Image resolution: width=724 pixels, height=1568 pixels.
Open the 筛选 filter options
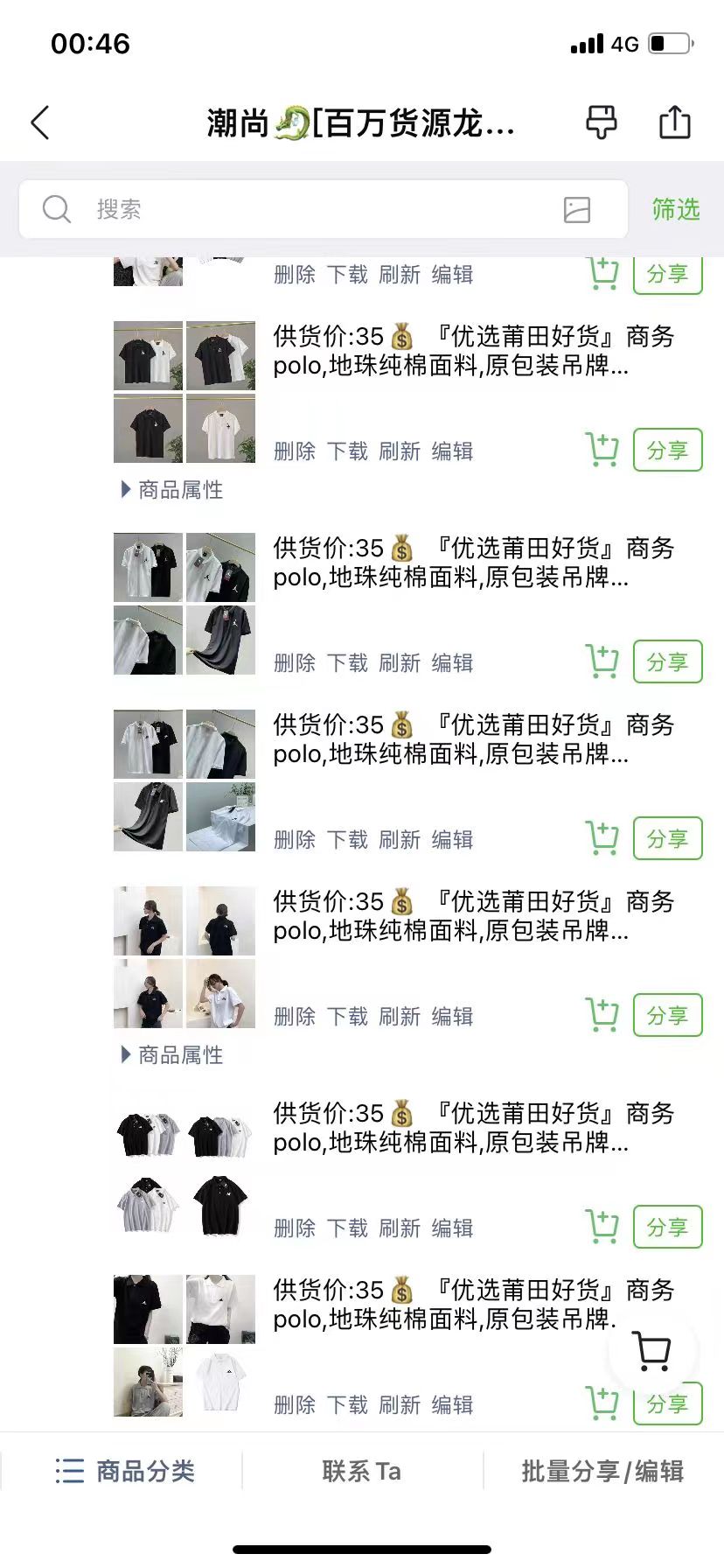pos(676,209)
